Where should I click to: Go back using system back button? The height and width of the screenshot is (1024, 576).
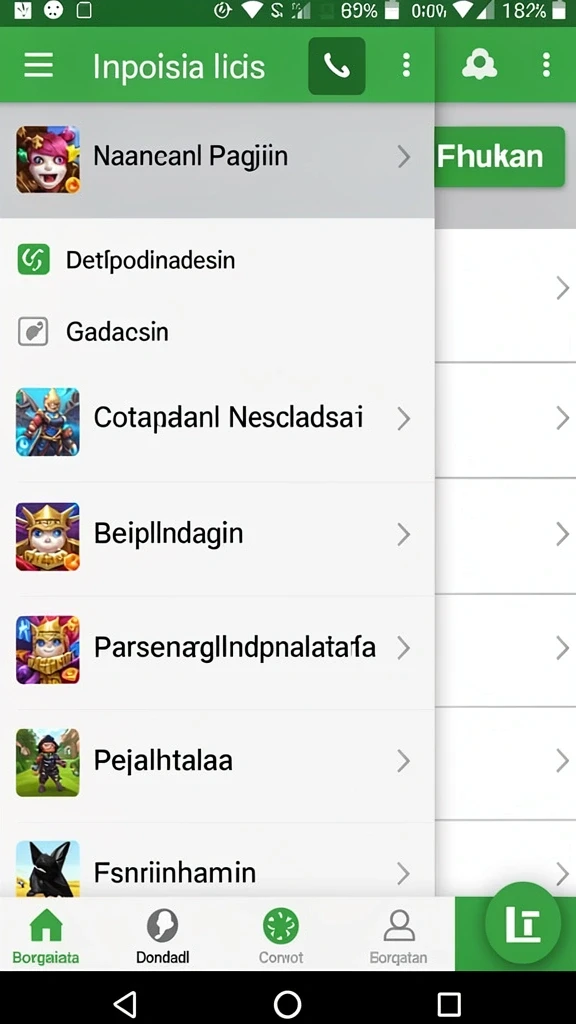click(124, 1003)
